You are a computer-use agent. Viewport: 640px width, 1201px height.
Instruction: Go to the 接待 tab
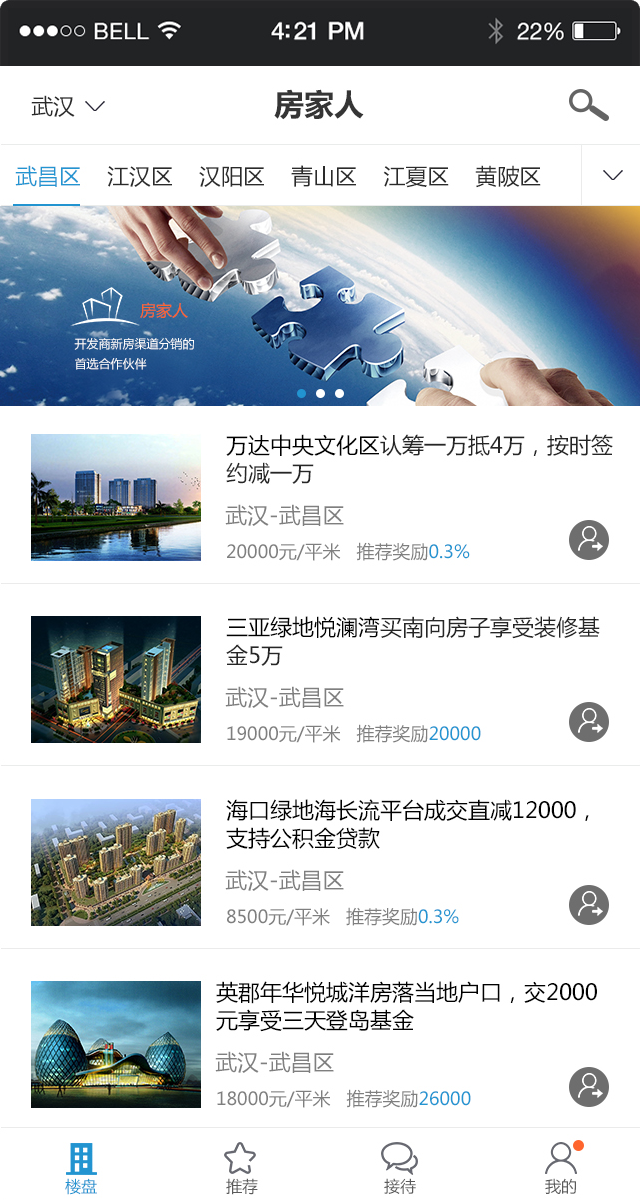tap(400, 1167)
